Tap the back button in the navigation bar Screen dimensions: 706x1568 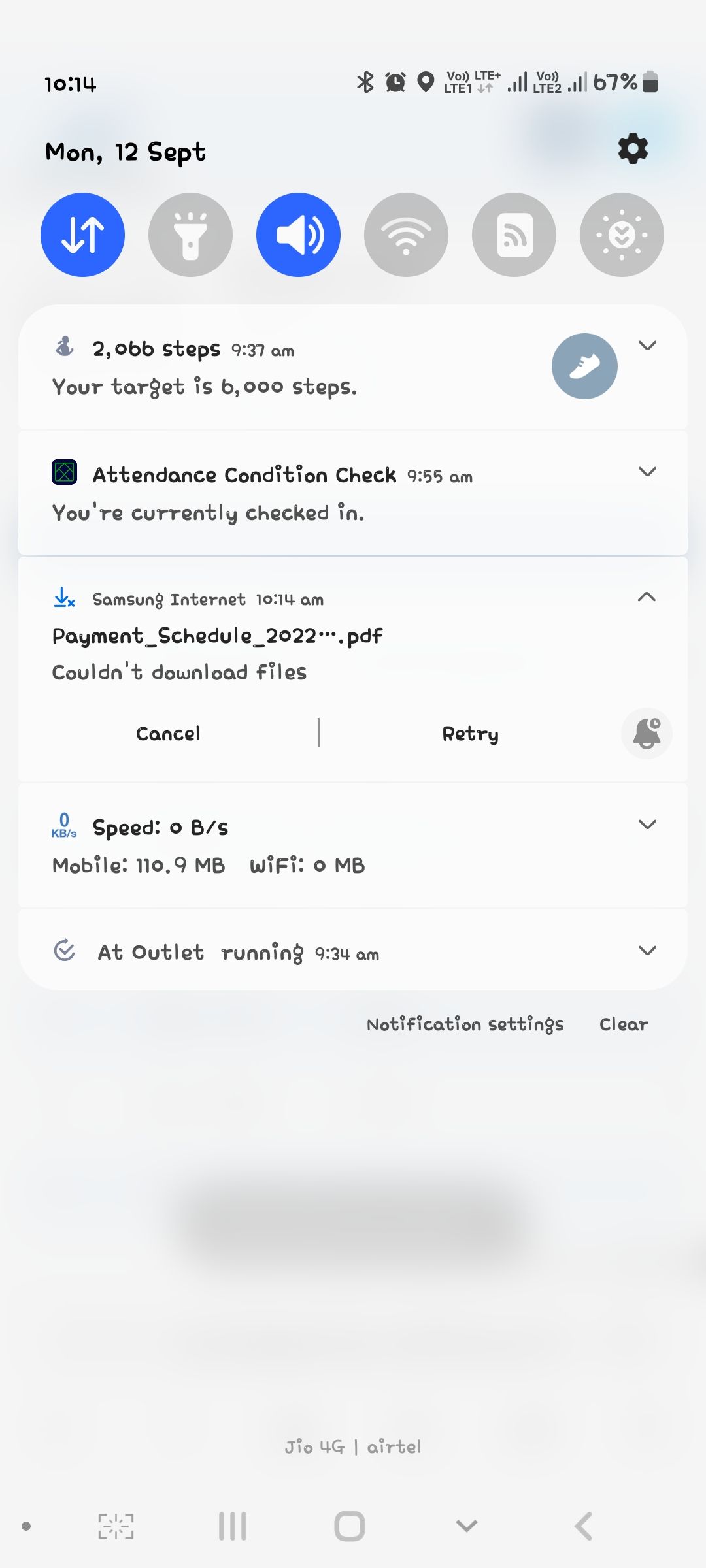pos(584,1527)
